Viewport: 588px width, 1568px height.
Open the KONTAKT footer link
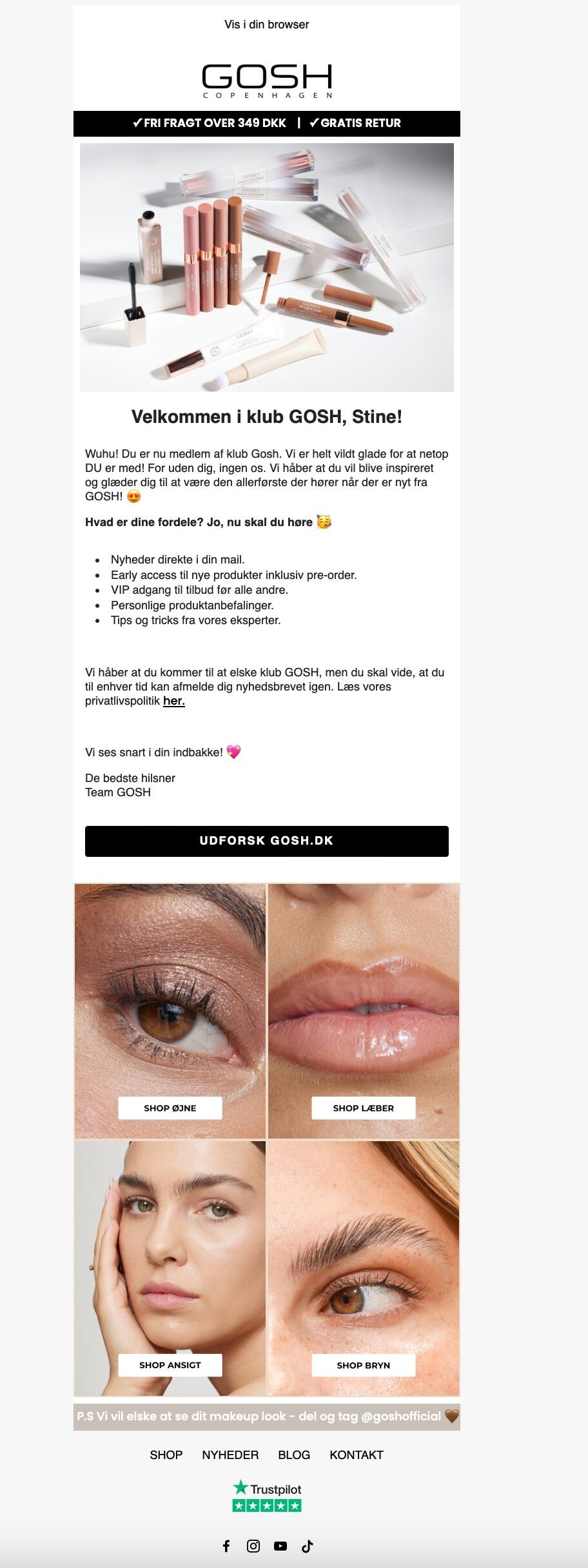coord(357,1455)
